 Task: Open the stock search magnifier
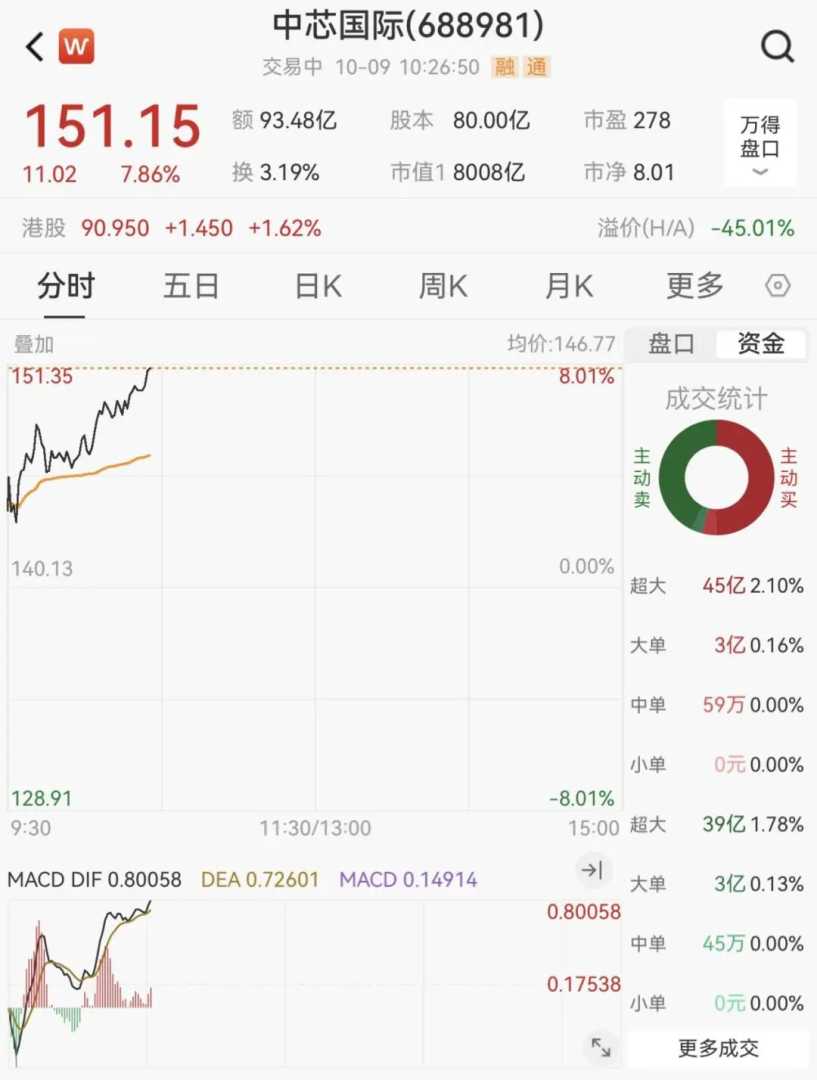[x=777, y=46]
